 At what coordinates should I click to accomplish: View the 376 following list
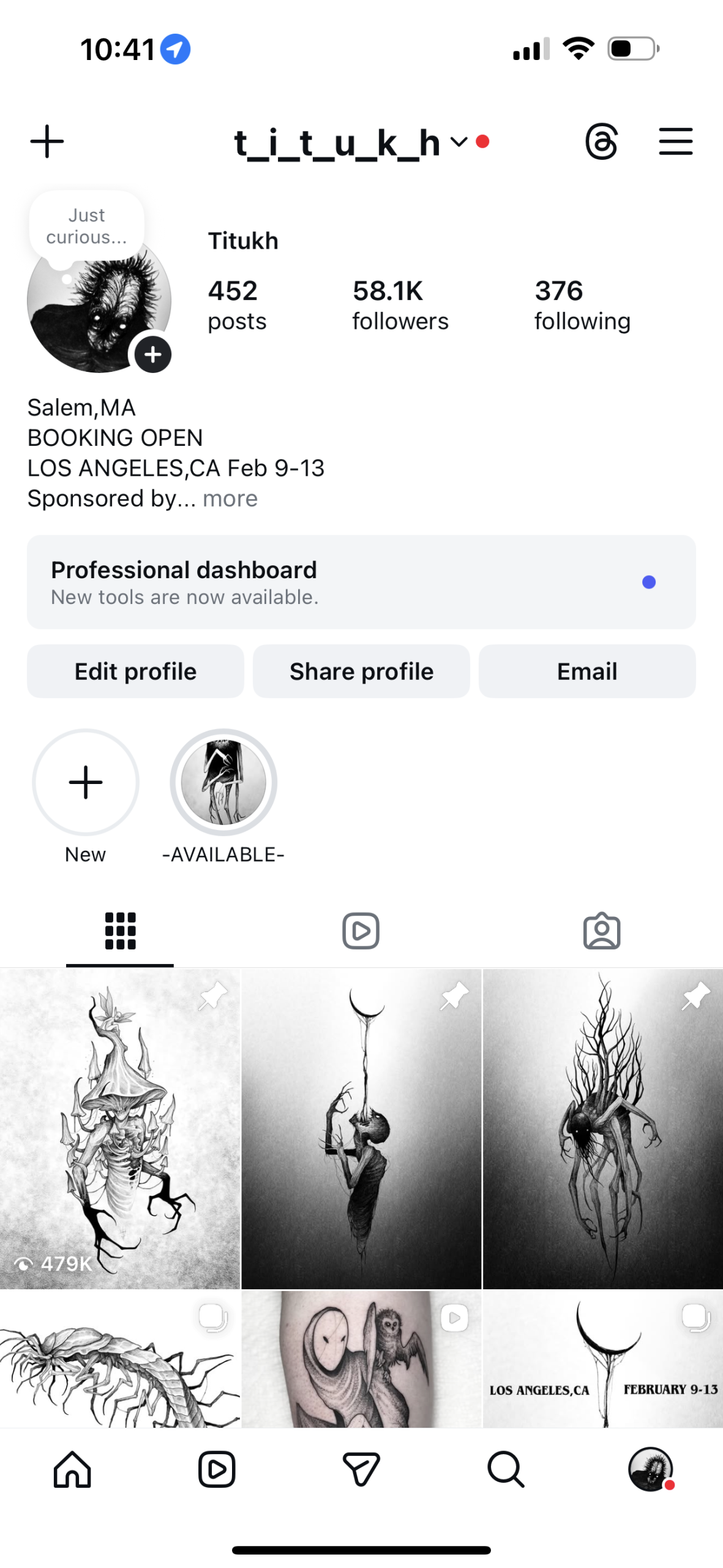(x=582, y=304)
